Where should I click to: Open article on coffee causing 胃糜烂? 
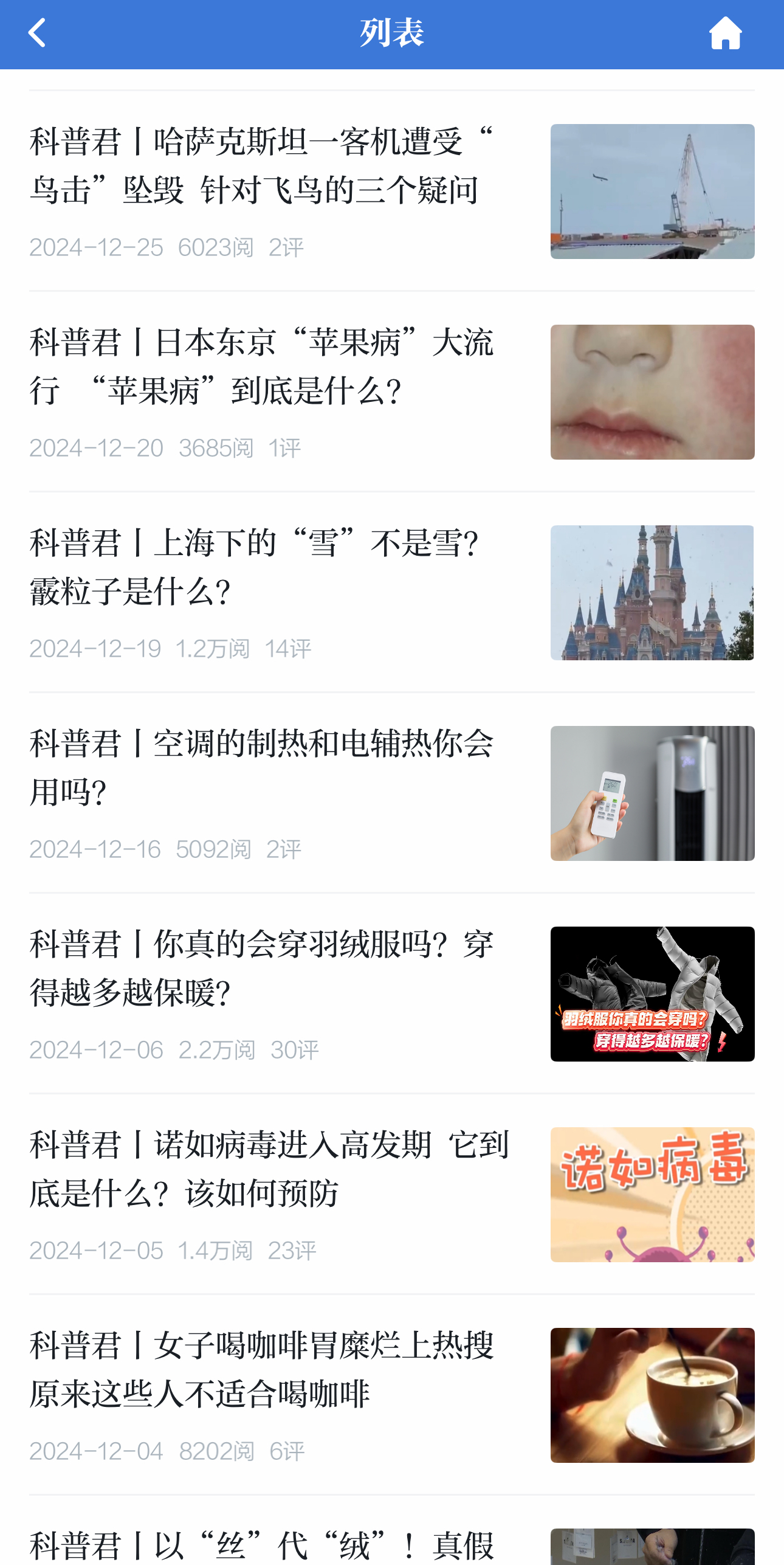tap(261, 1370)
